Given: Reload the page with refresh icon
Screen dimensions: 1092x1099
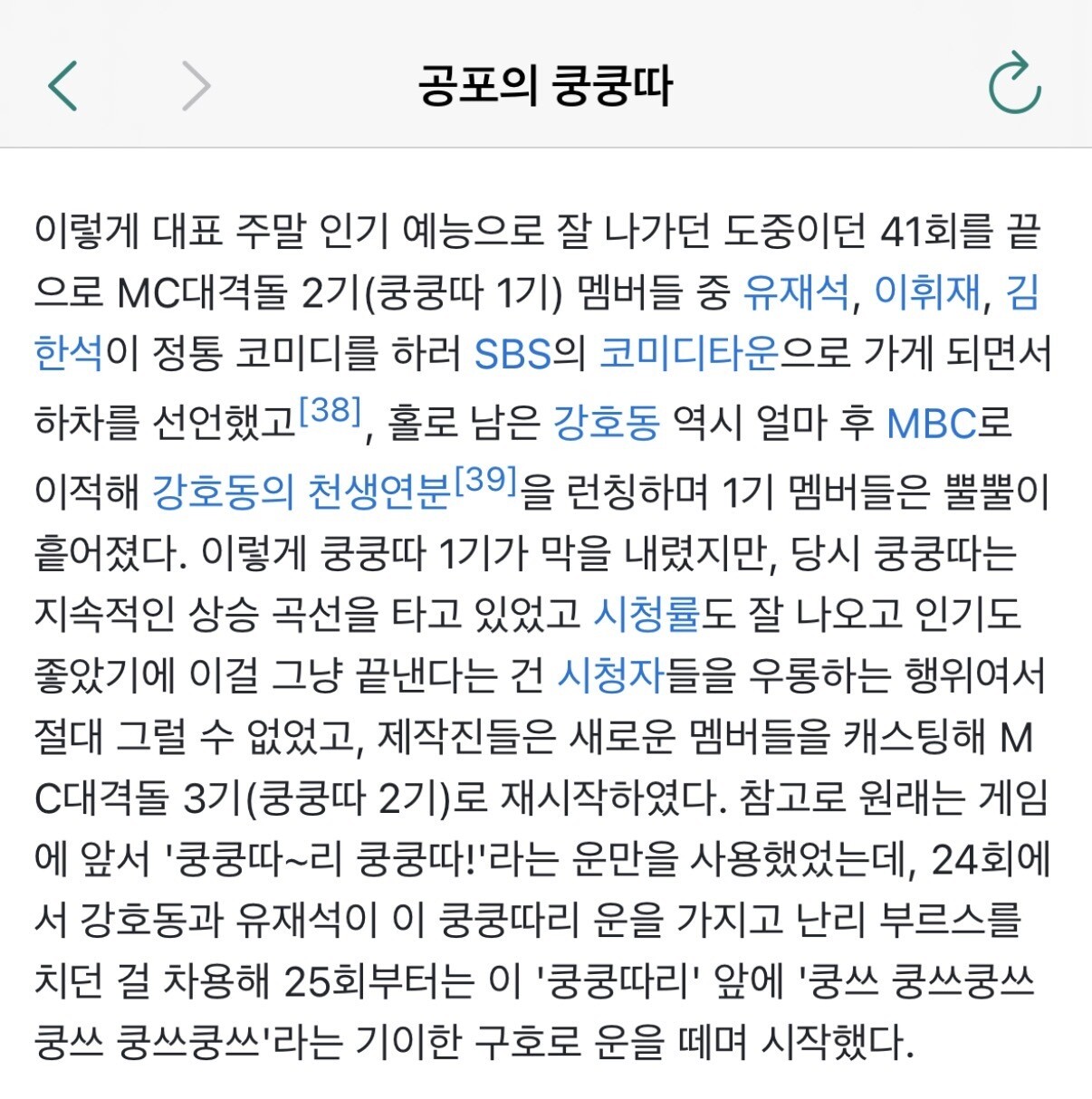Looking at the screenshot, I should [x=1014, y=83].
